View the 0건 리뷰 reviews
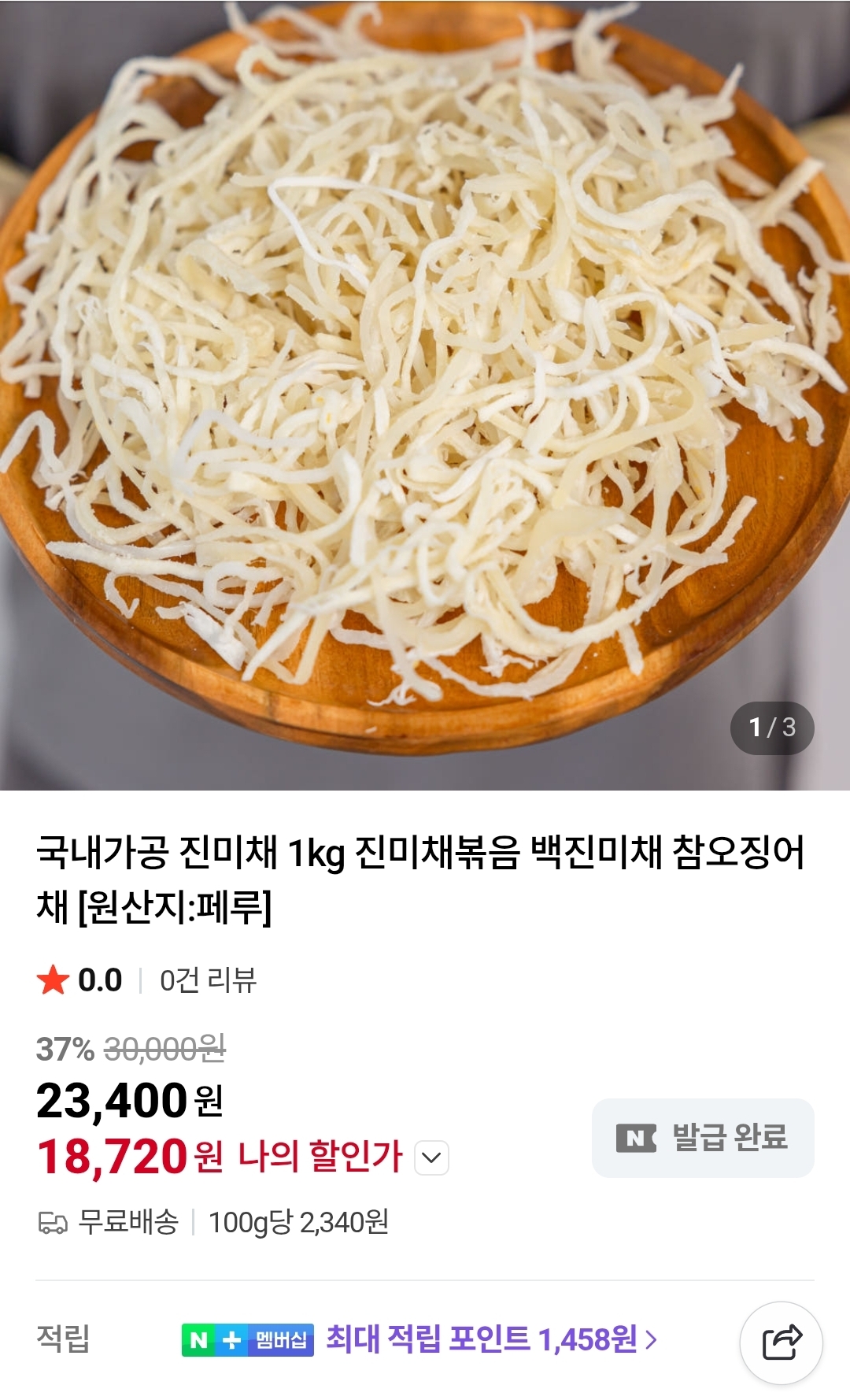 click(208, 980)
